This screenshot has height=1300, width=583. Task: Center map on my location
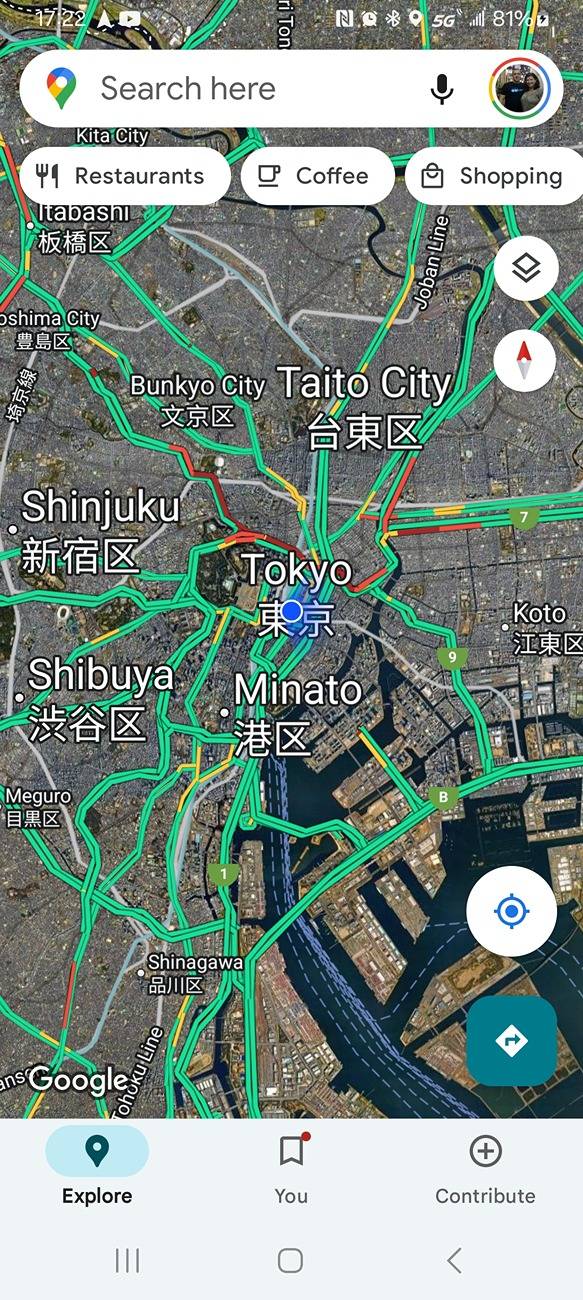[511, 911]
